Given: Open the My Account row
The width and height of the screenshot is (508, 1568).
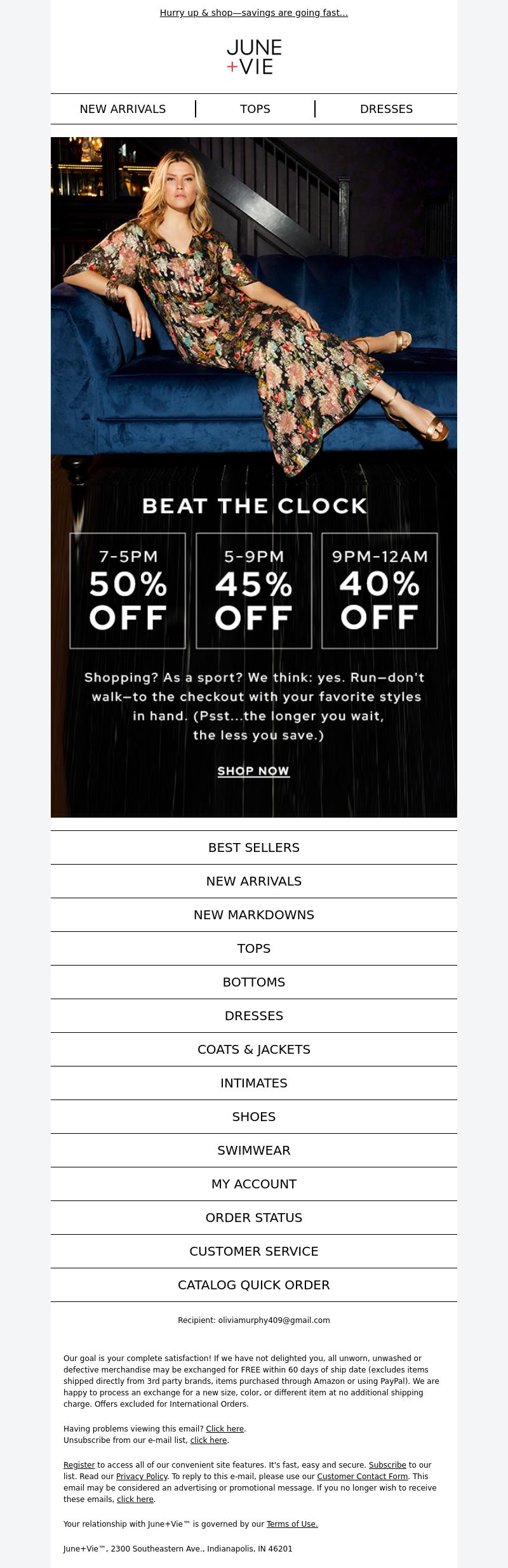Looking at the screenshot, I should 253,1184.
